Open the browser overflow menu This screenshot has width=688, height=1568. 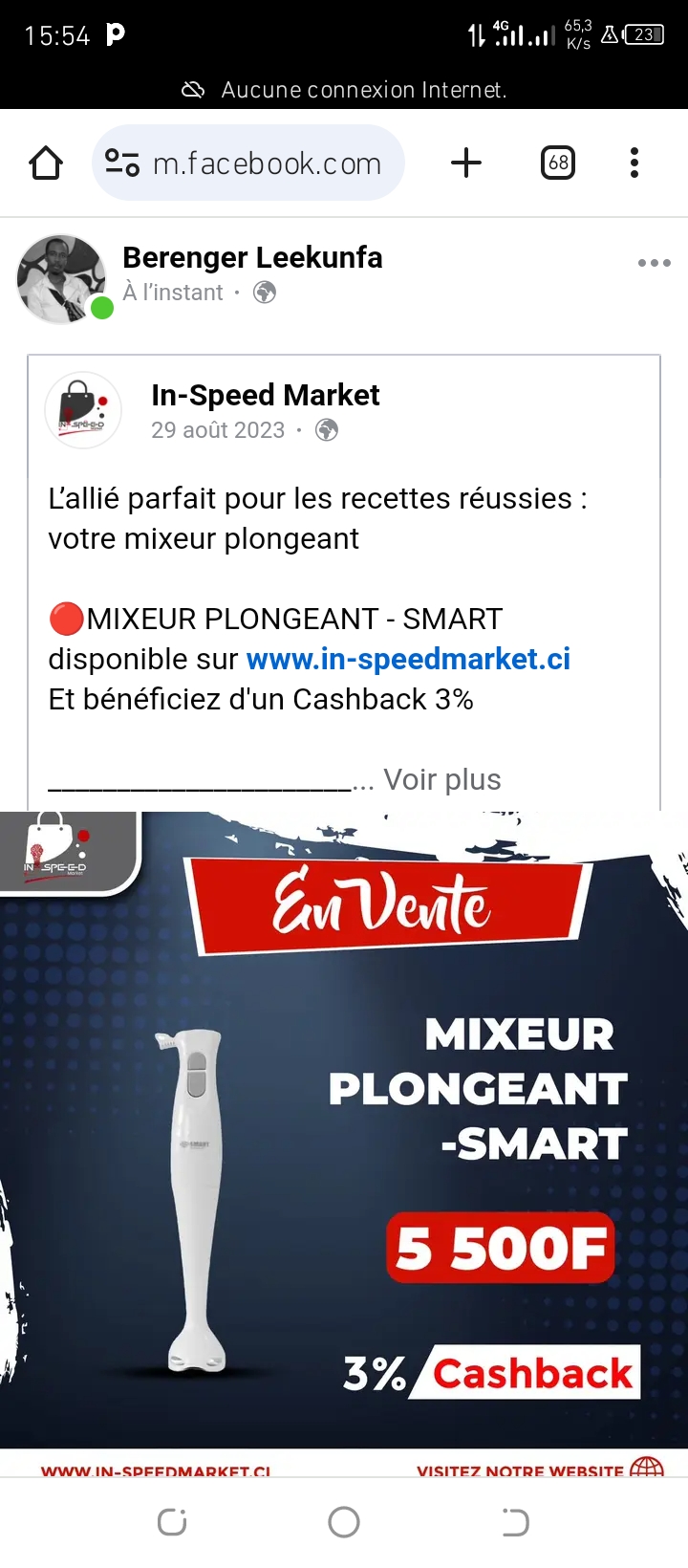(x=634, y=163)
